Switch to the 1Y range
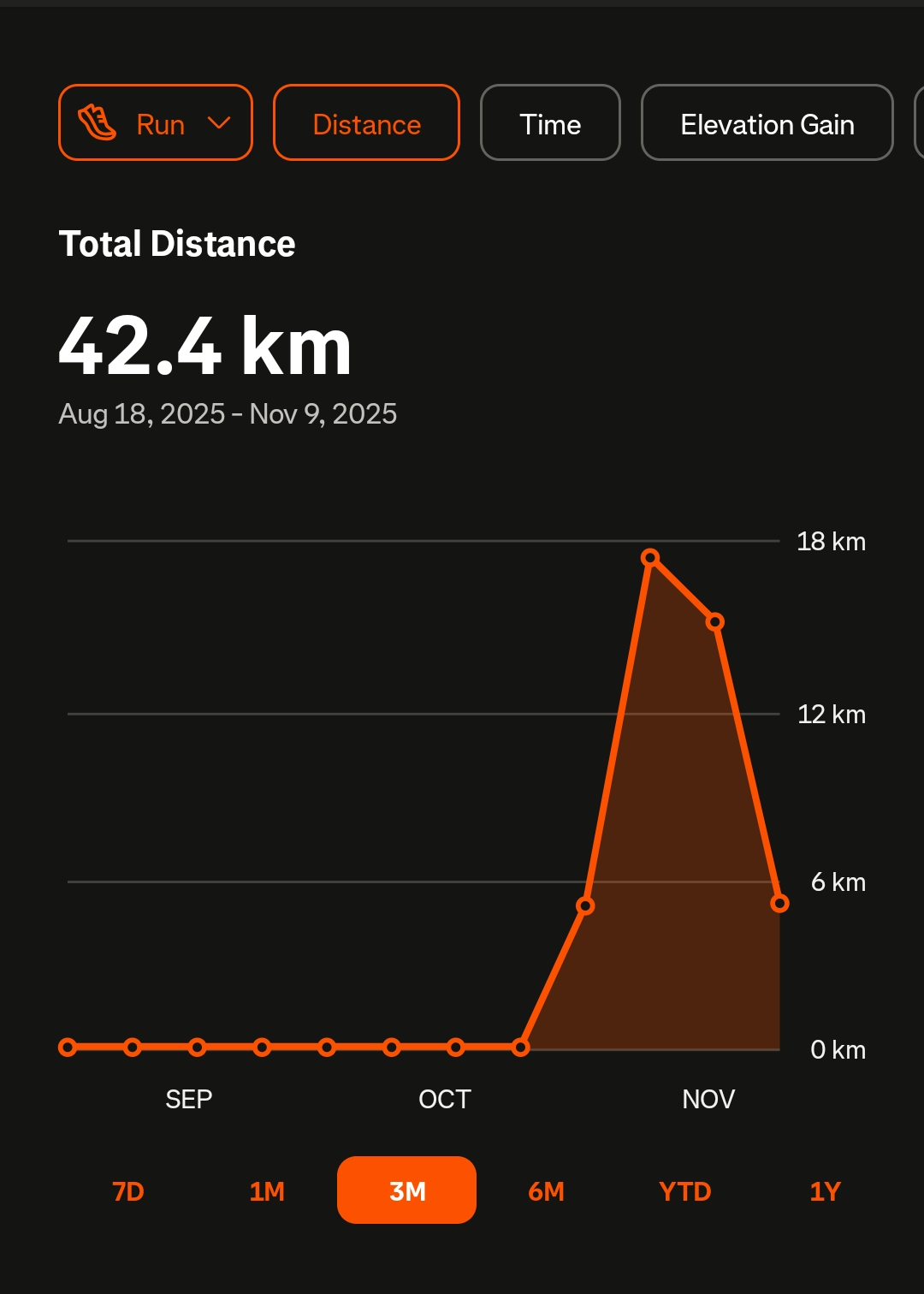 tap(825, 1190)
